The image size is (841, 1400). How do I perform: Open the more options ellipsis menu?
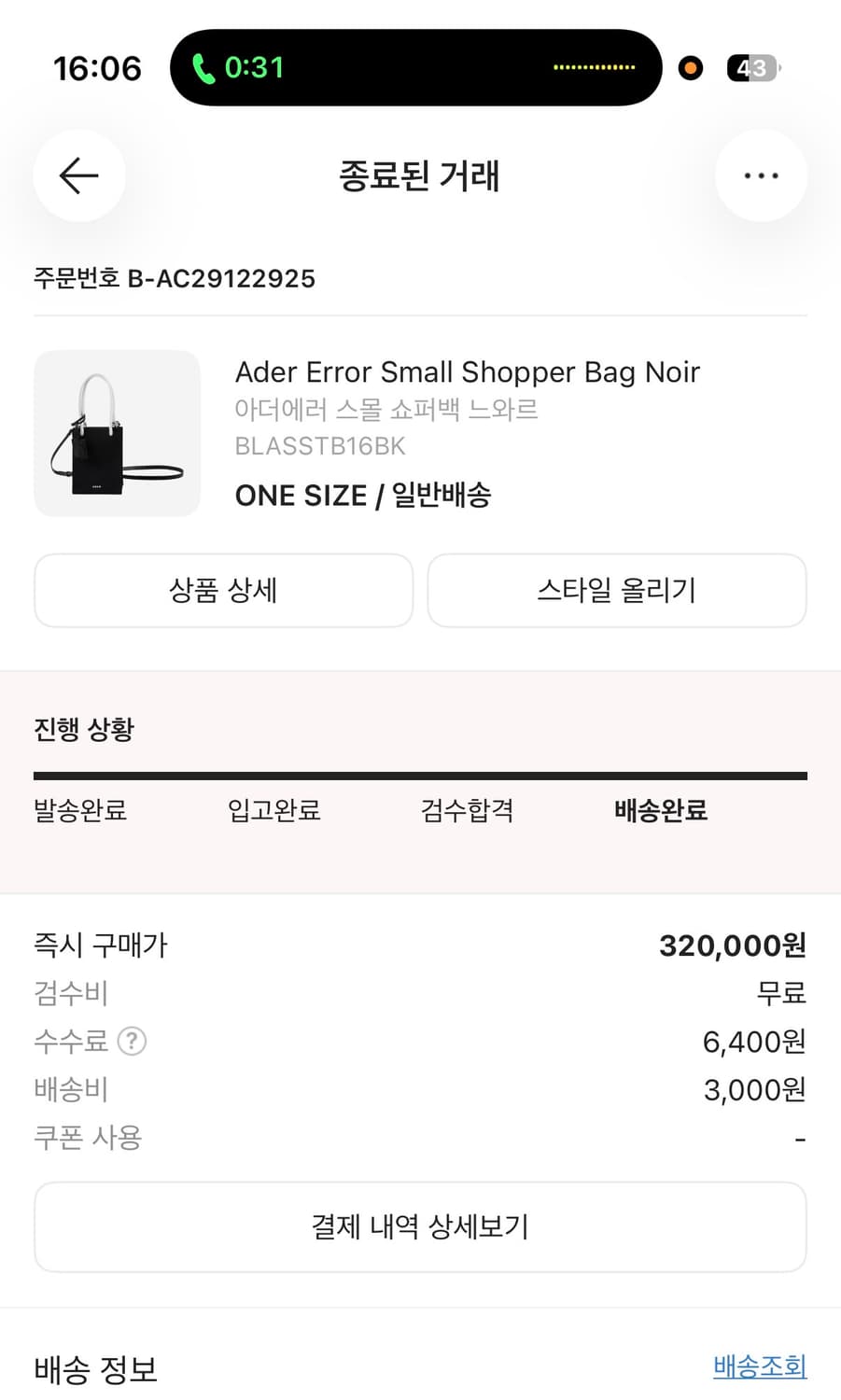(x=760, y=175)
